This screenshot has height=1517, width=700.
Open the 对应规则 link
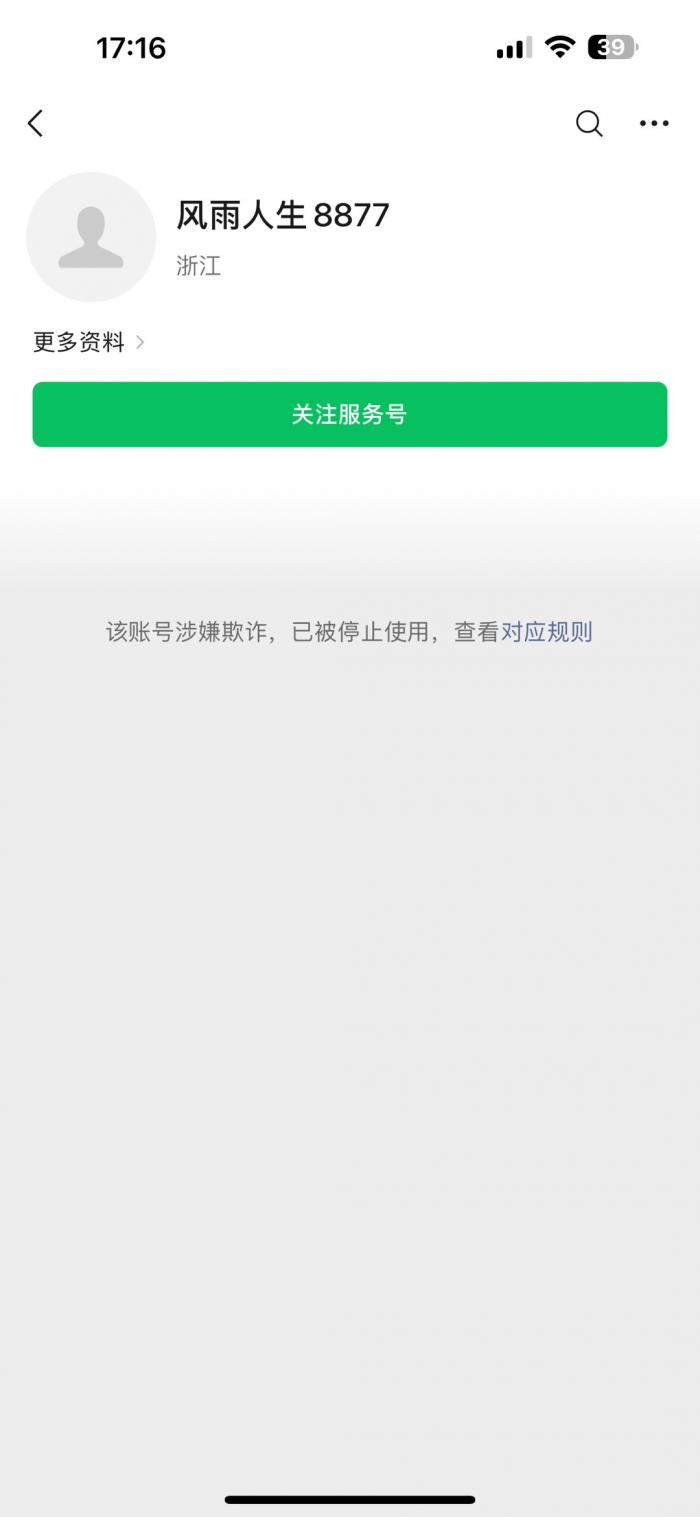546,632
